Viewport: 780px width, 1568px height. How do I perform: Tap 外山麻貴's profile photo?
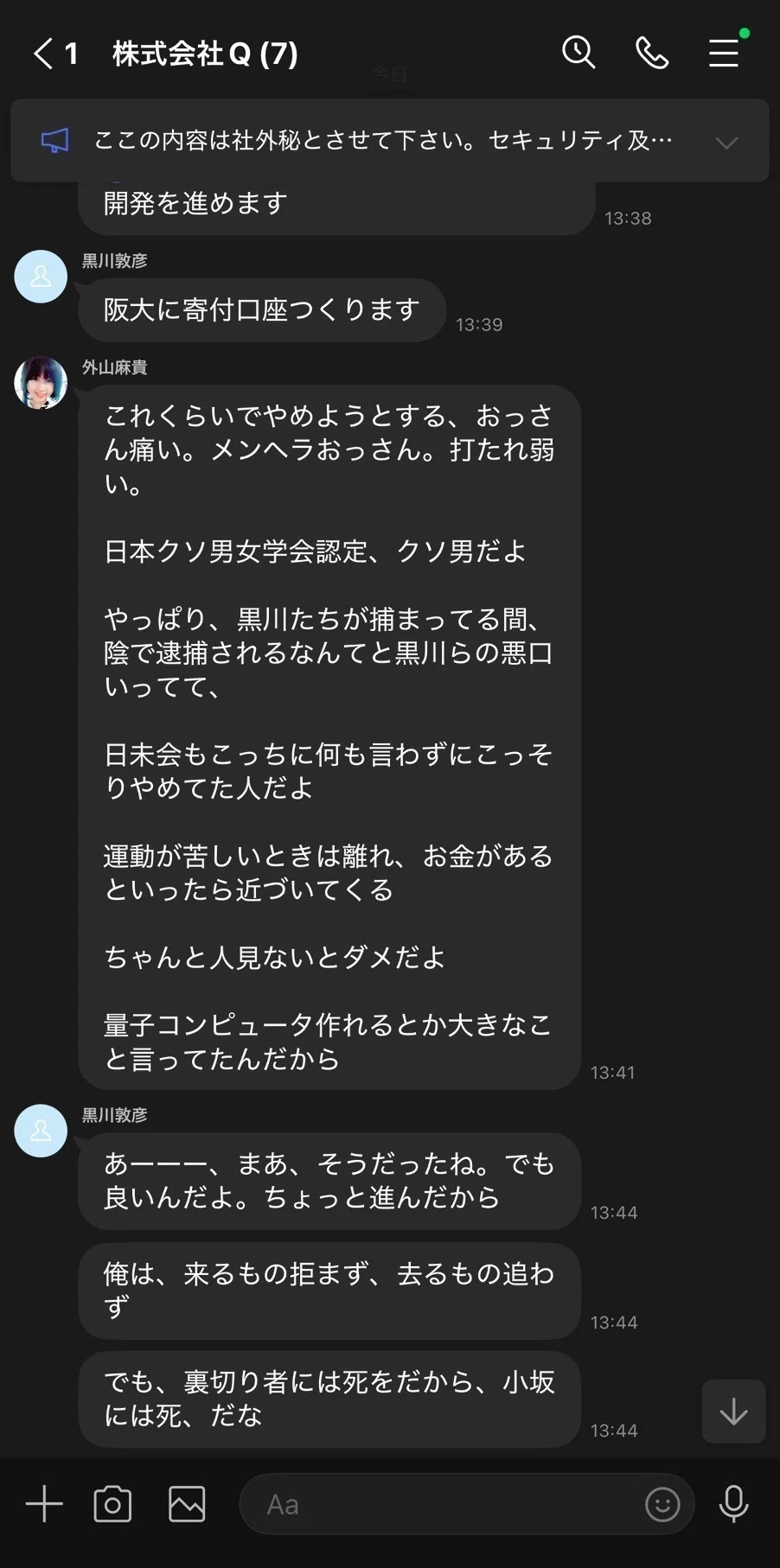tap(41, 383)
